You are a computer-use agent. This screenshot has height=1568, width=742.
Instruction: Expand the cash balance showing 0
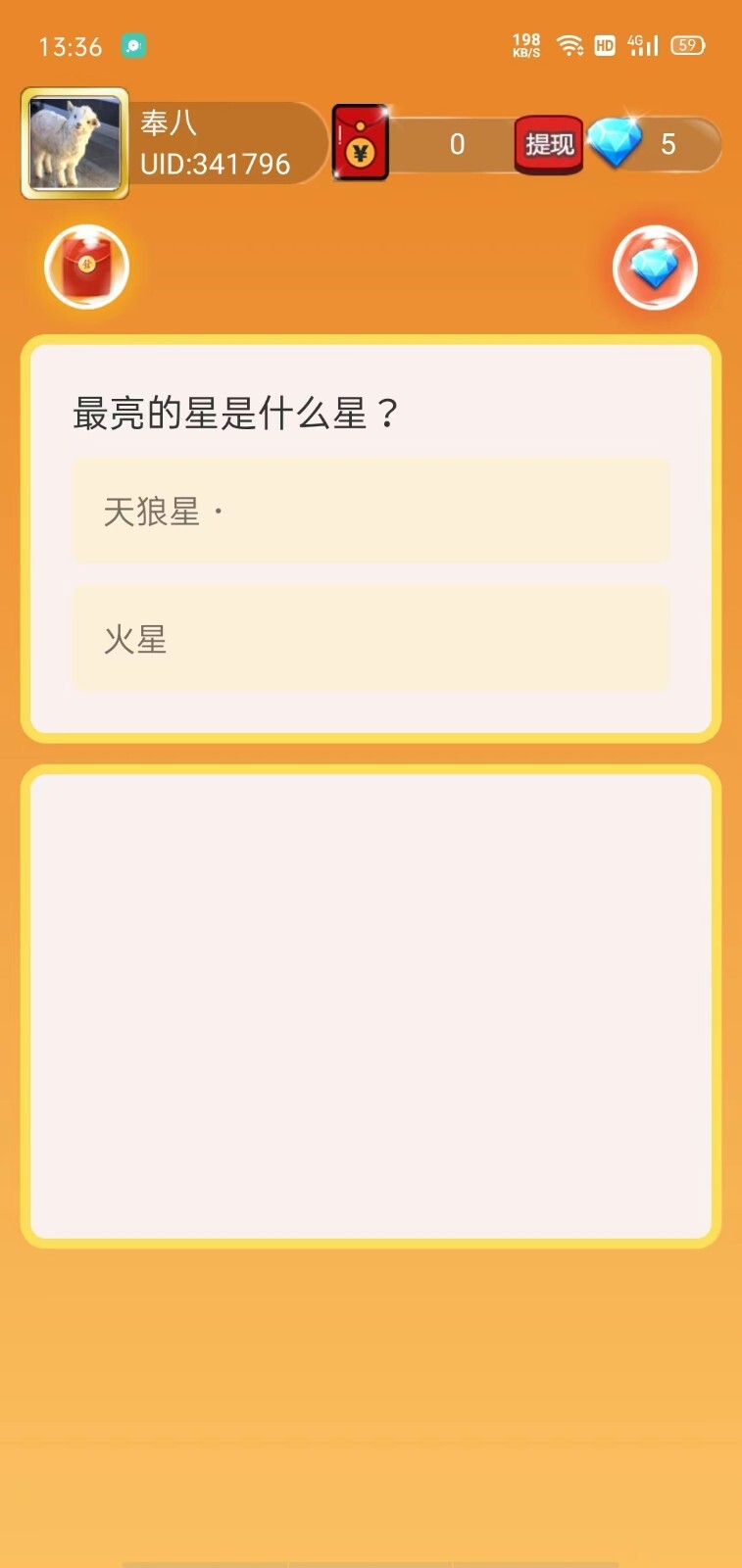pyautogui.click(x=456, y=145)
